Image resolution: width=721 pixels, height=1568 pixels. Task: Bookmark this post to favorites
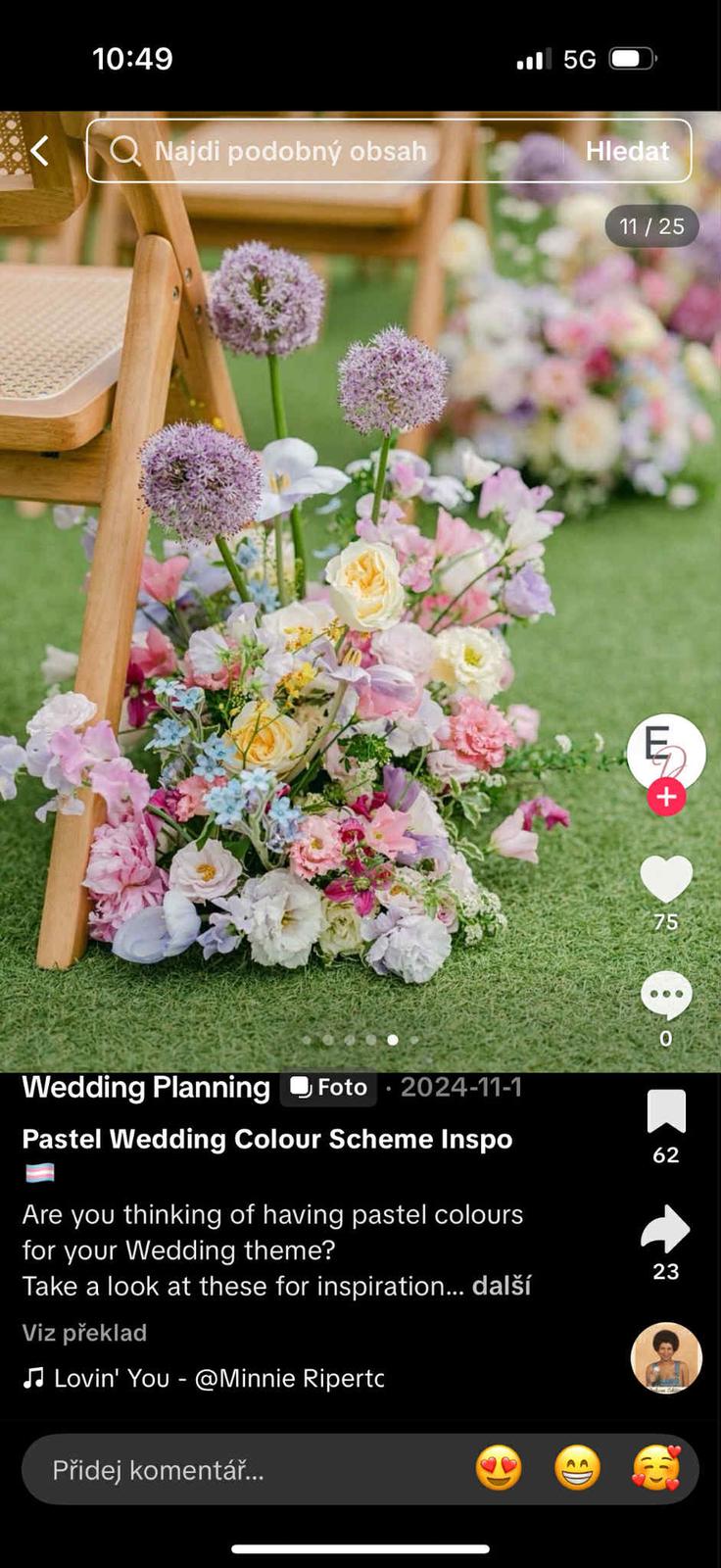coord(666,1111)
